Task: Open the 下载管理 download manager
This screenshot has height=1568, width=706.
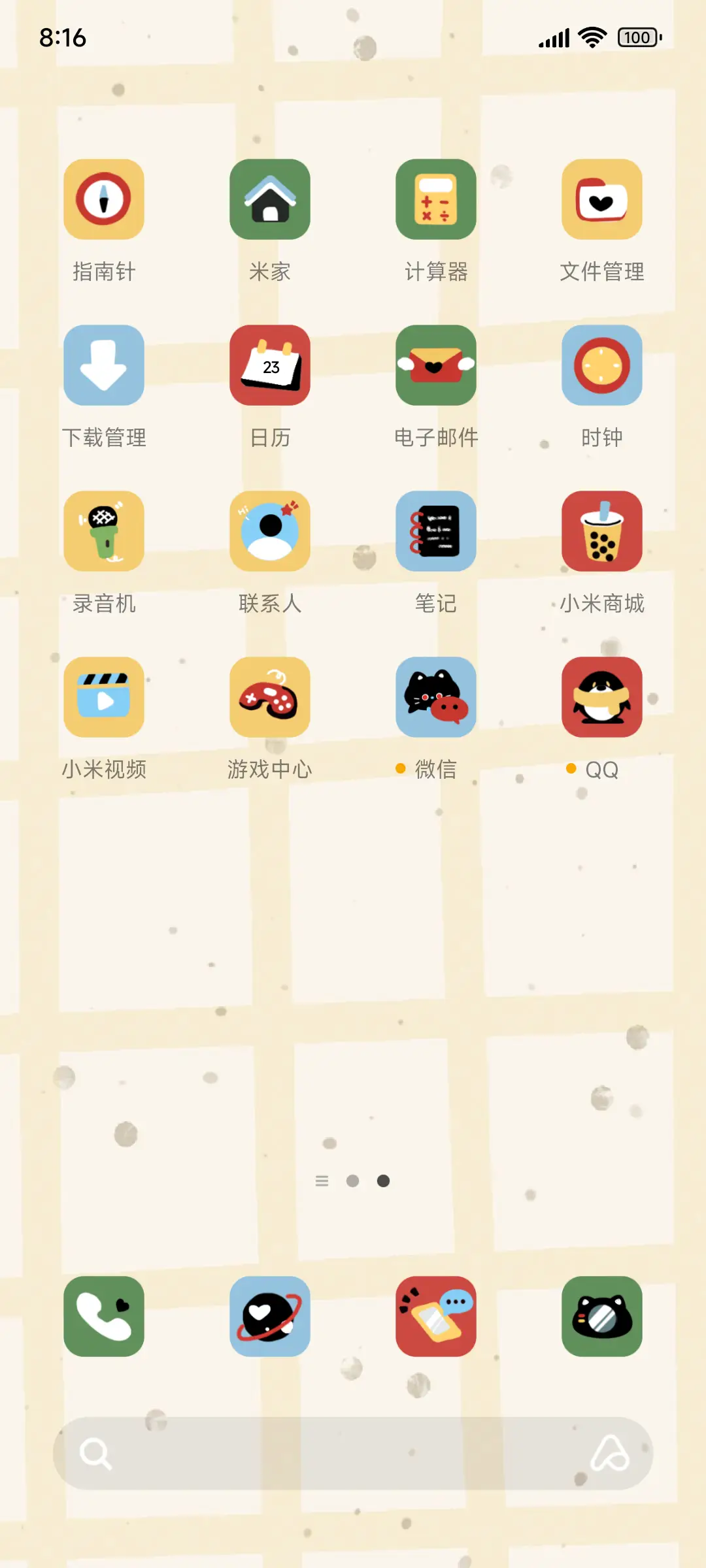Action: click(103, 366)
